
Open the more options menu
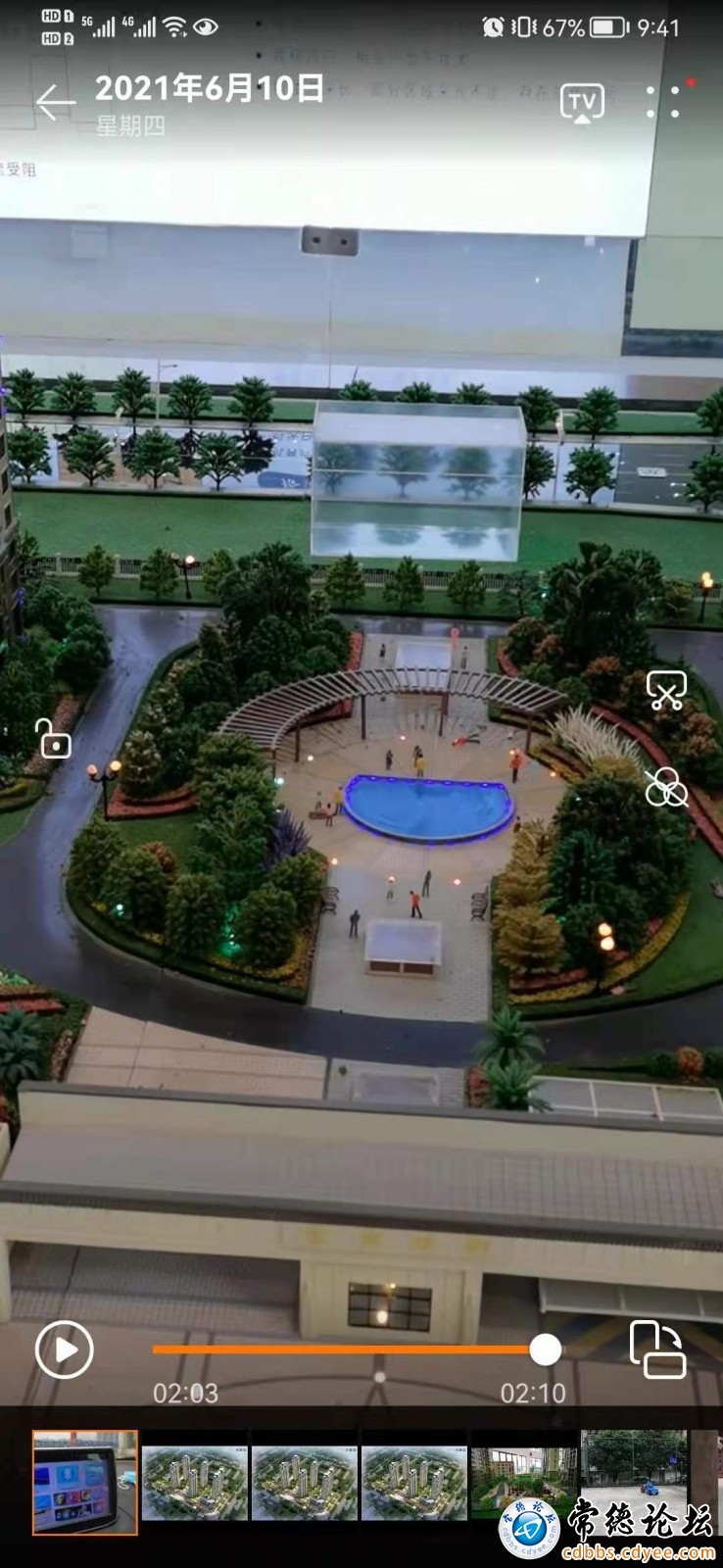[x=665, y=102]
